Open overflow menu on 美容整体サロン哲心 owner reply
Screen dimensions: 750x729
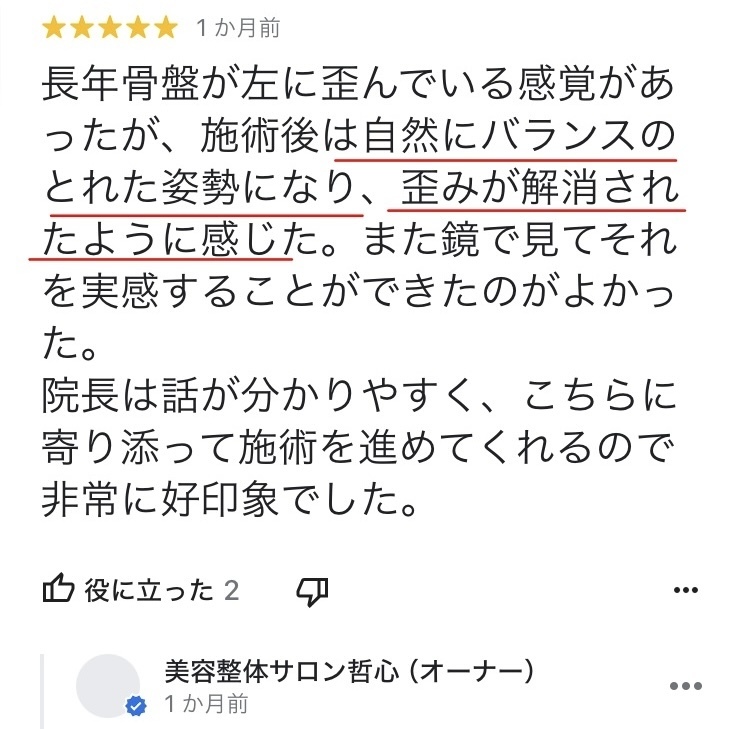point(685,686)
